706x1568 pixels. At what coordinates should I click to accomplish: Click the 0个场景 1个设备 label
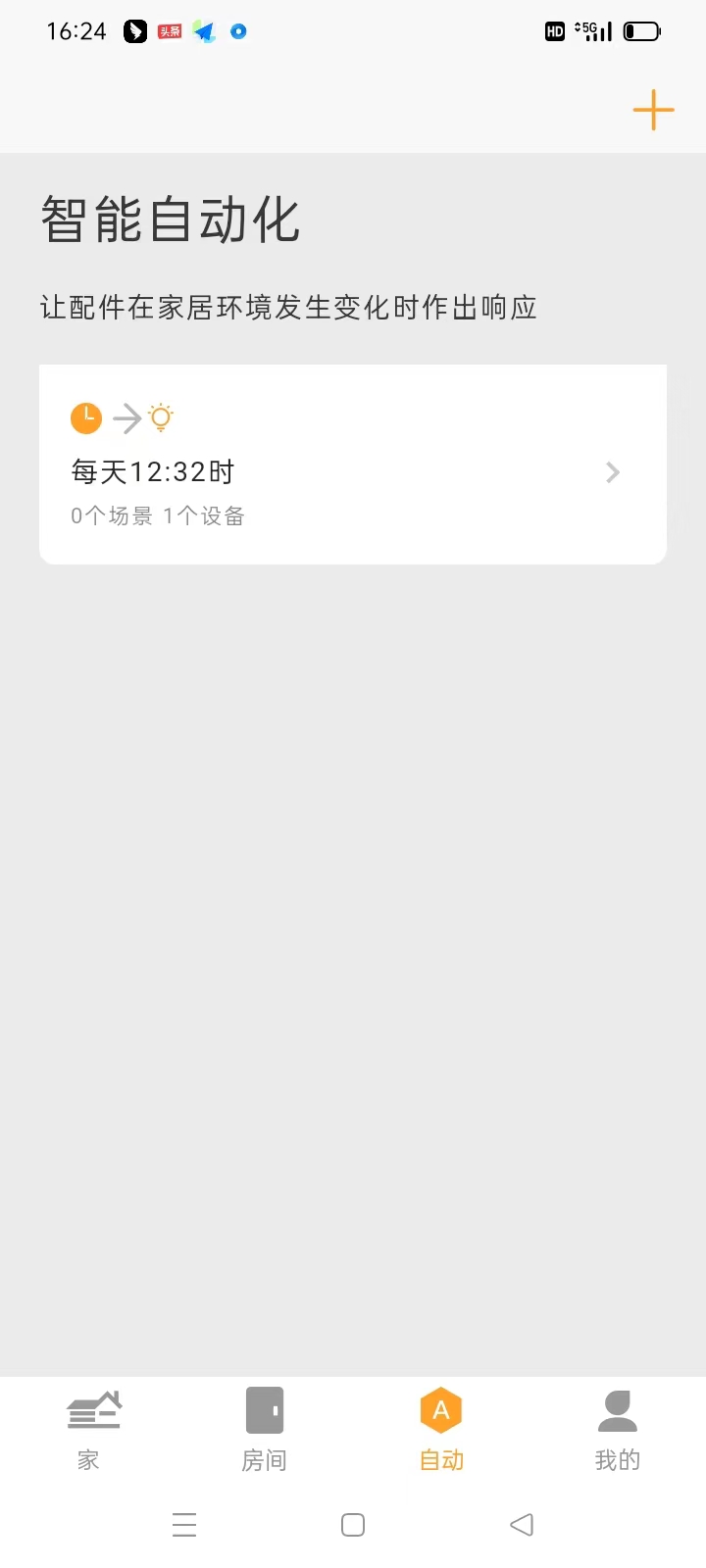(158, 514)
